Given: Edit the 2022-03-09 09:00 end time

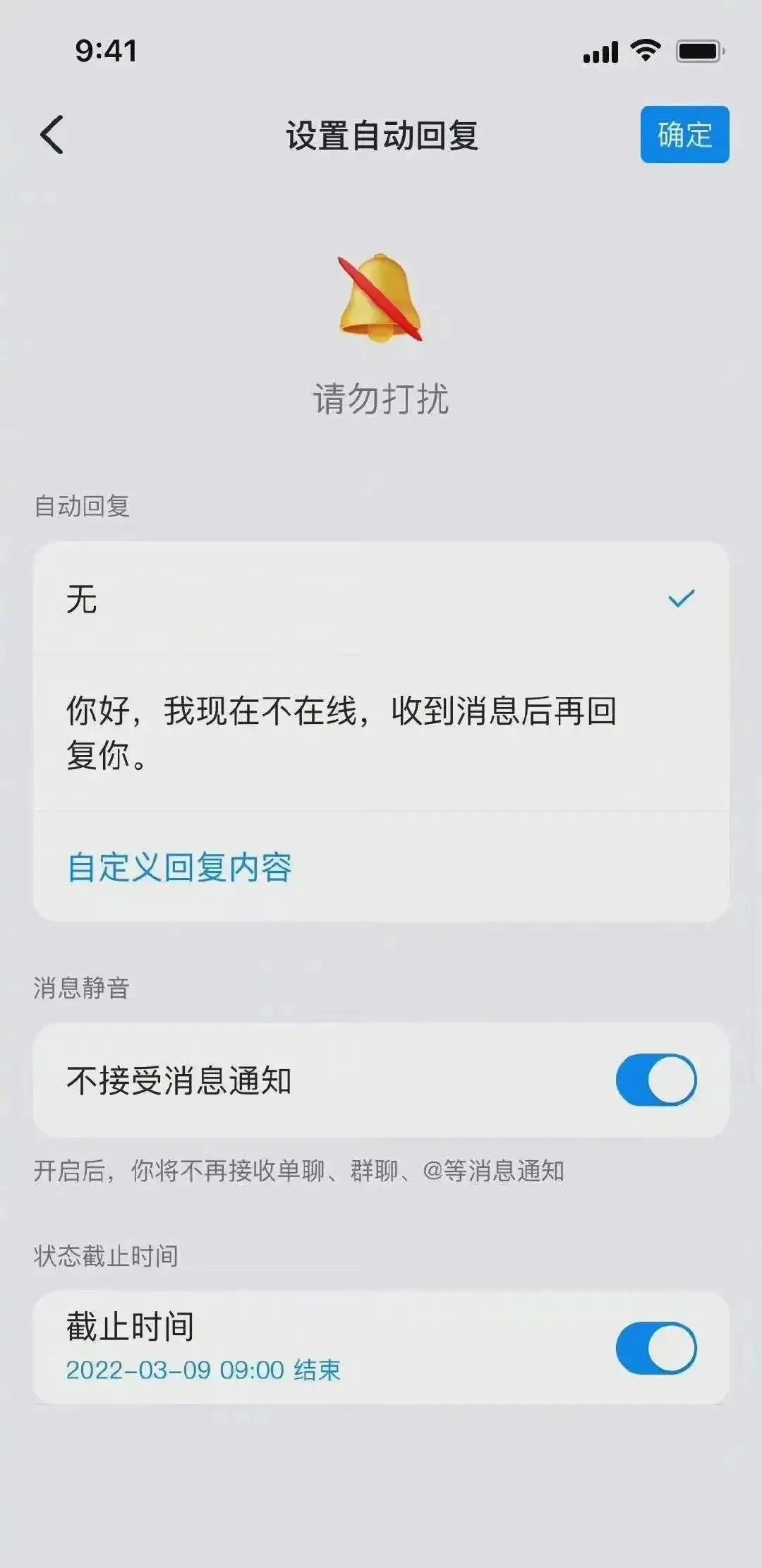Looking at the screenshot, I should [203, 1370].
